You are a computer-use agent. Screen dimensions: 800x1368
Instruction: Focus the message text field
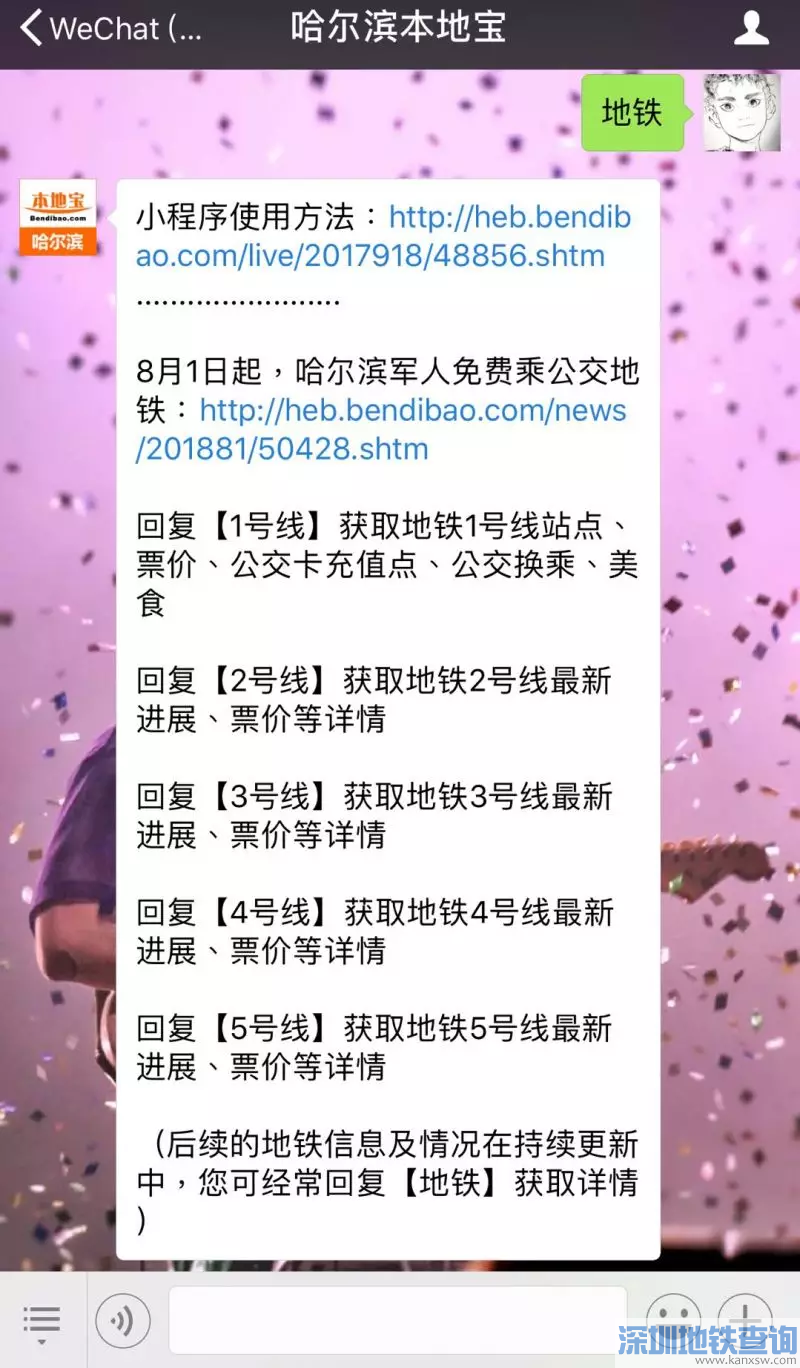coord(398,1320)
